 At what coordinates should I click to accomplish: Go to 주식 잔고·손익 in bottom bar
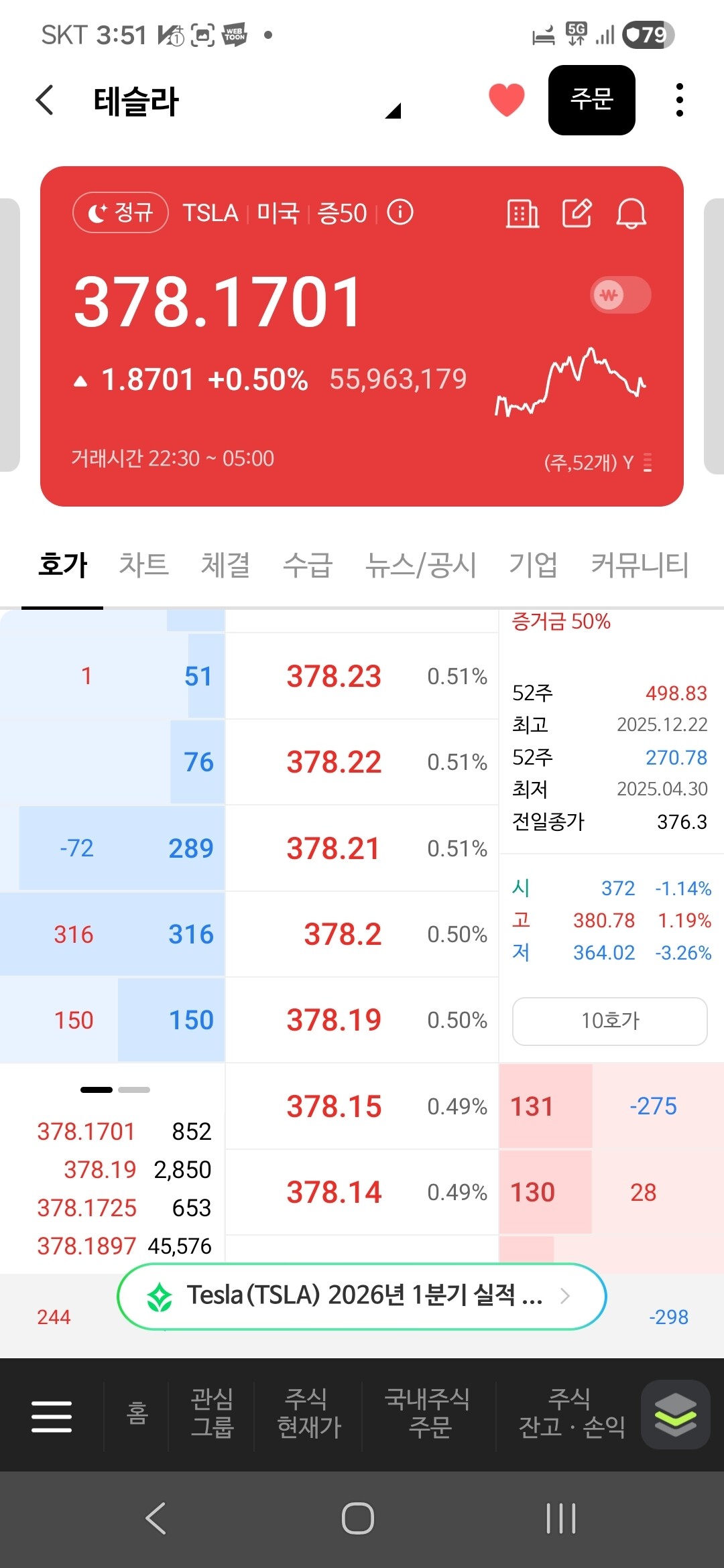pos(571,1413)
